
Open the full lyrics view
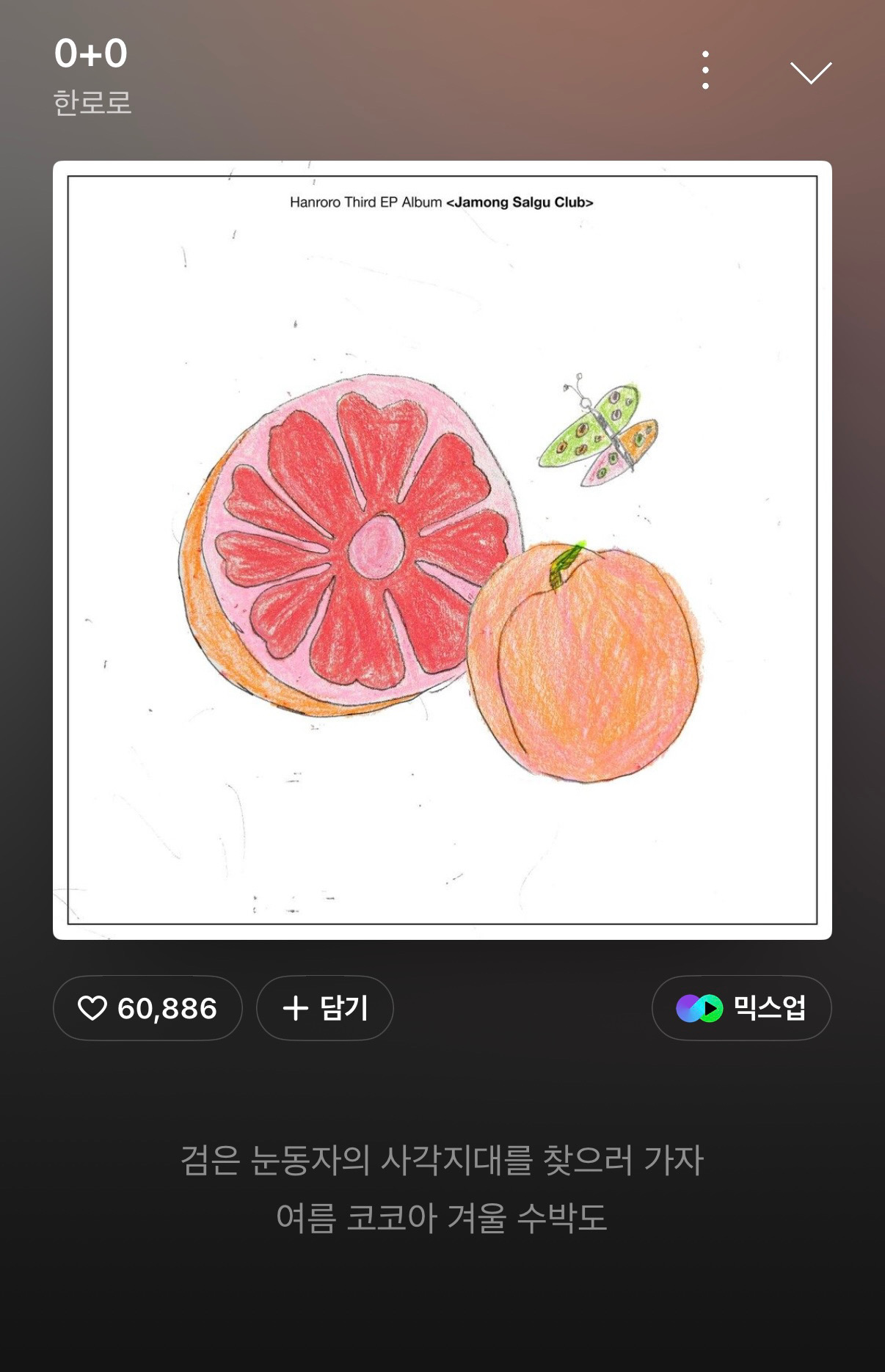[442, 1189]
